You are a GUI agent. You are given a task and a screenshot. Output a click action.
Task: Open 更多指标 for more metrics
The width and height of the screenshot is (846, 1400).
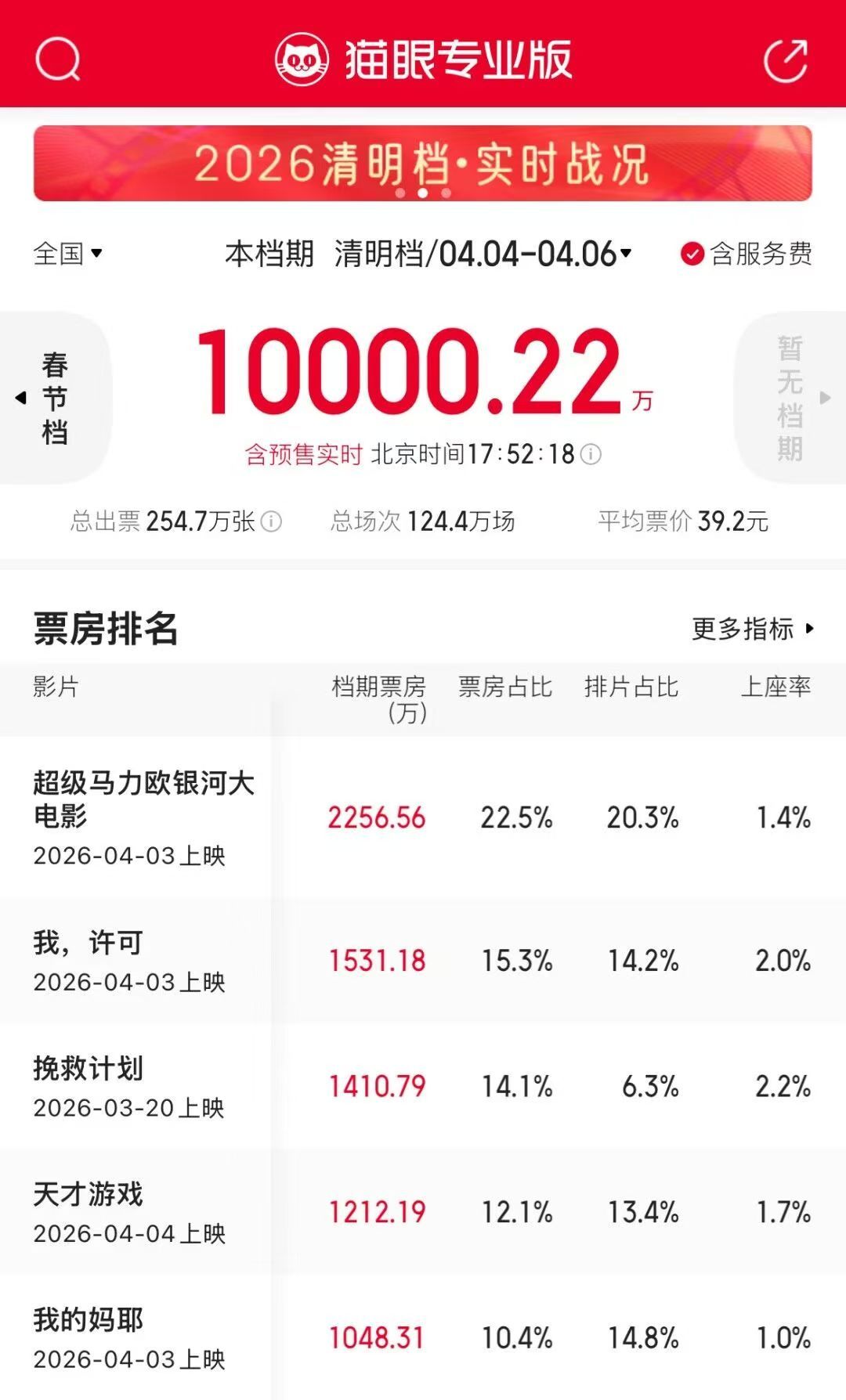753,629
